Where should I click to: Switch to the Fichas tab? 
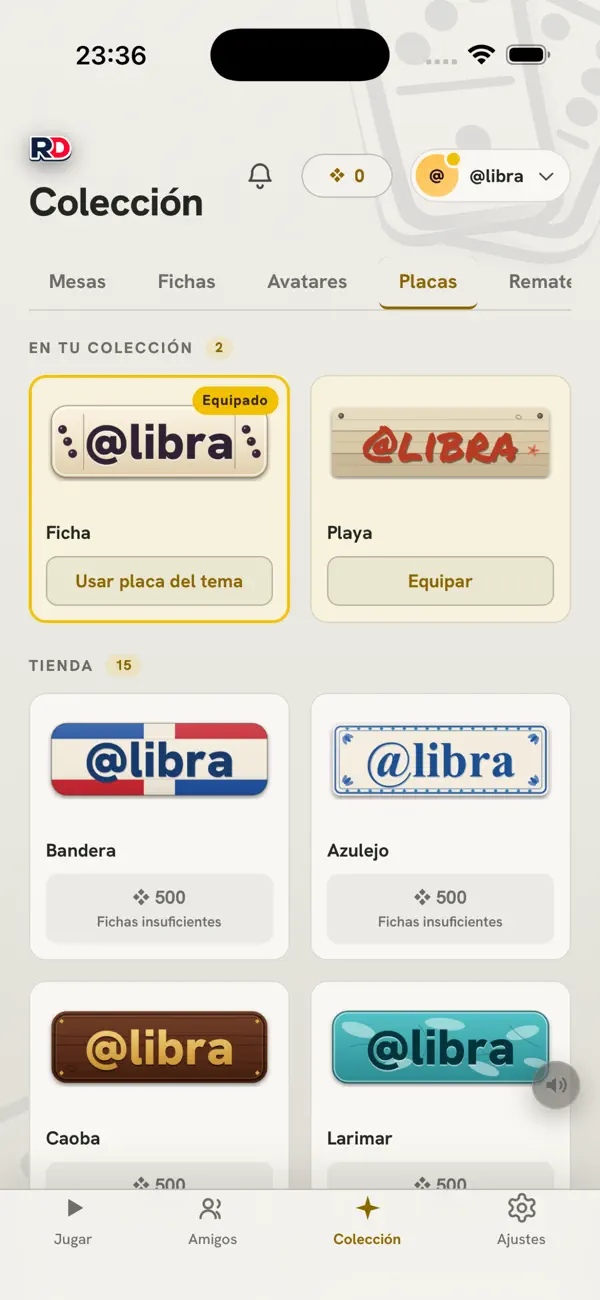point(187,282)
